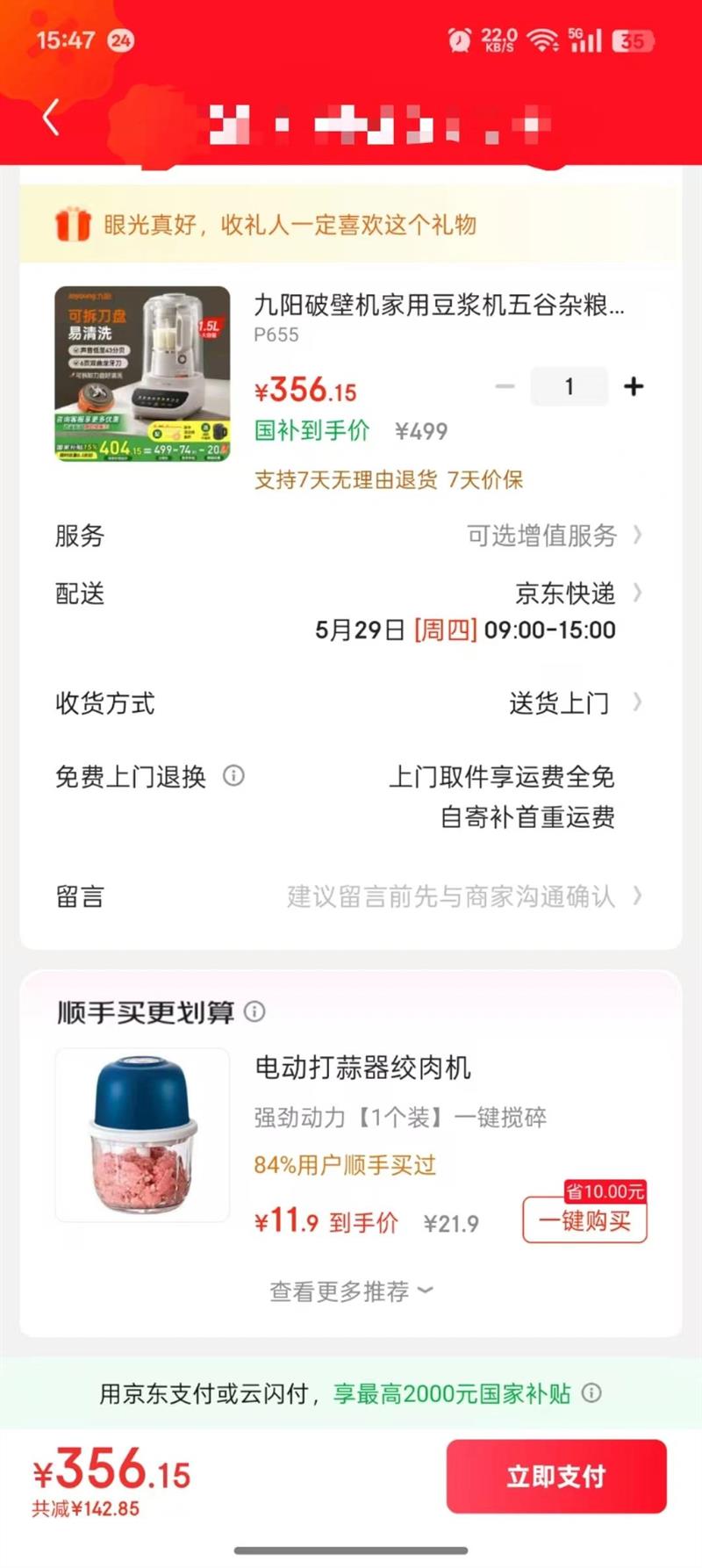
Task: Tap 一键购买 for the garlic chopper
Action: [x=584, y=1219]
